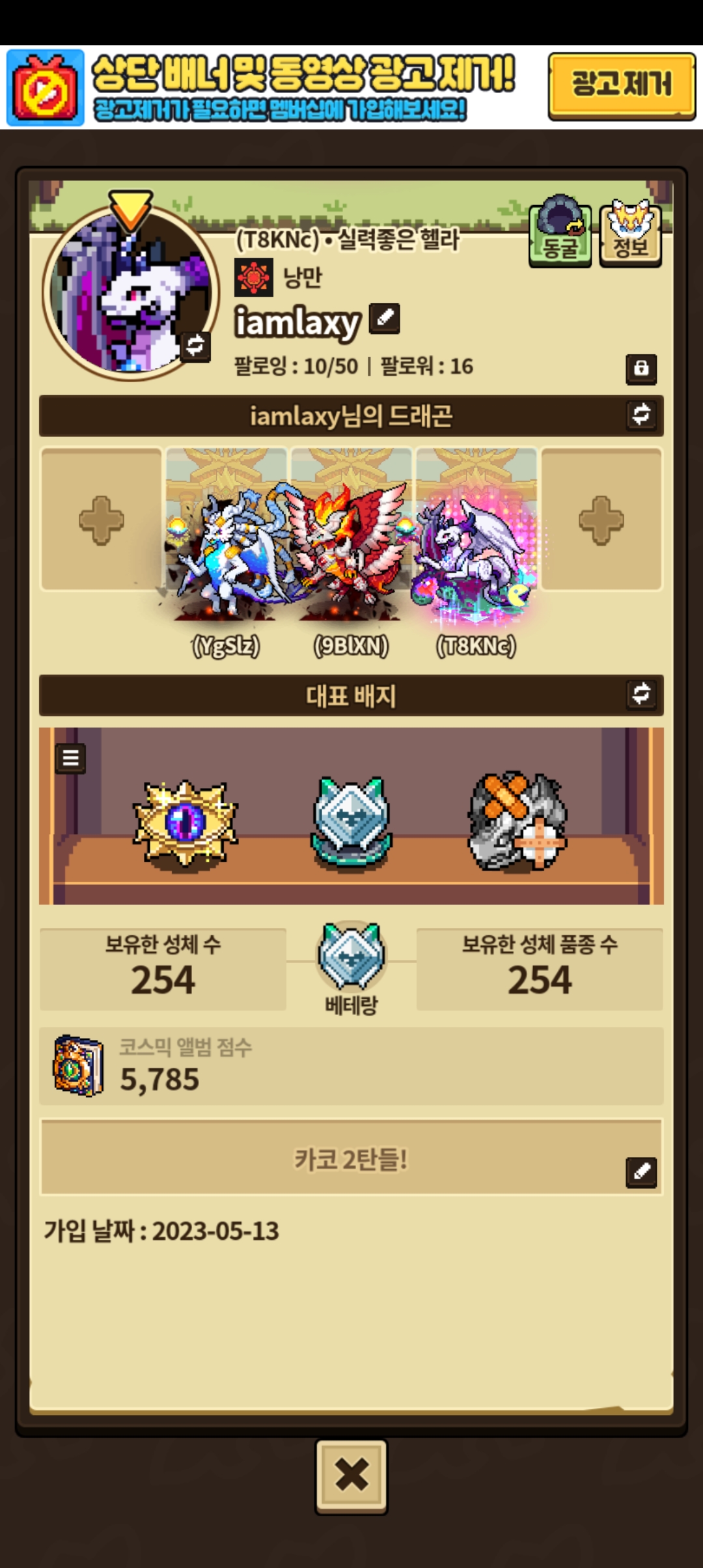
Task: Refresh the iamlaxy님의 드래곤 section
Action: tap(641, 415)
